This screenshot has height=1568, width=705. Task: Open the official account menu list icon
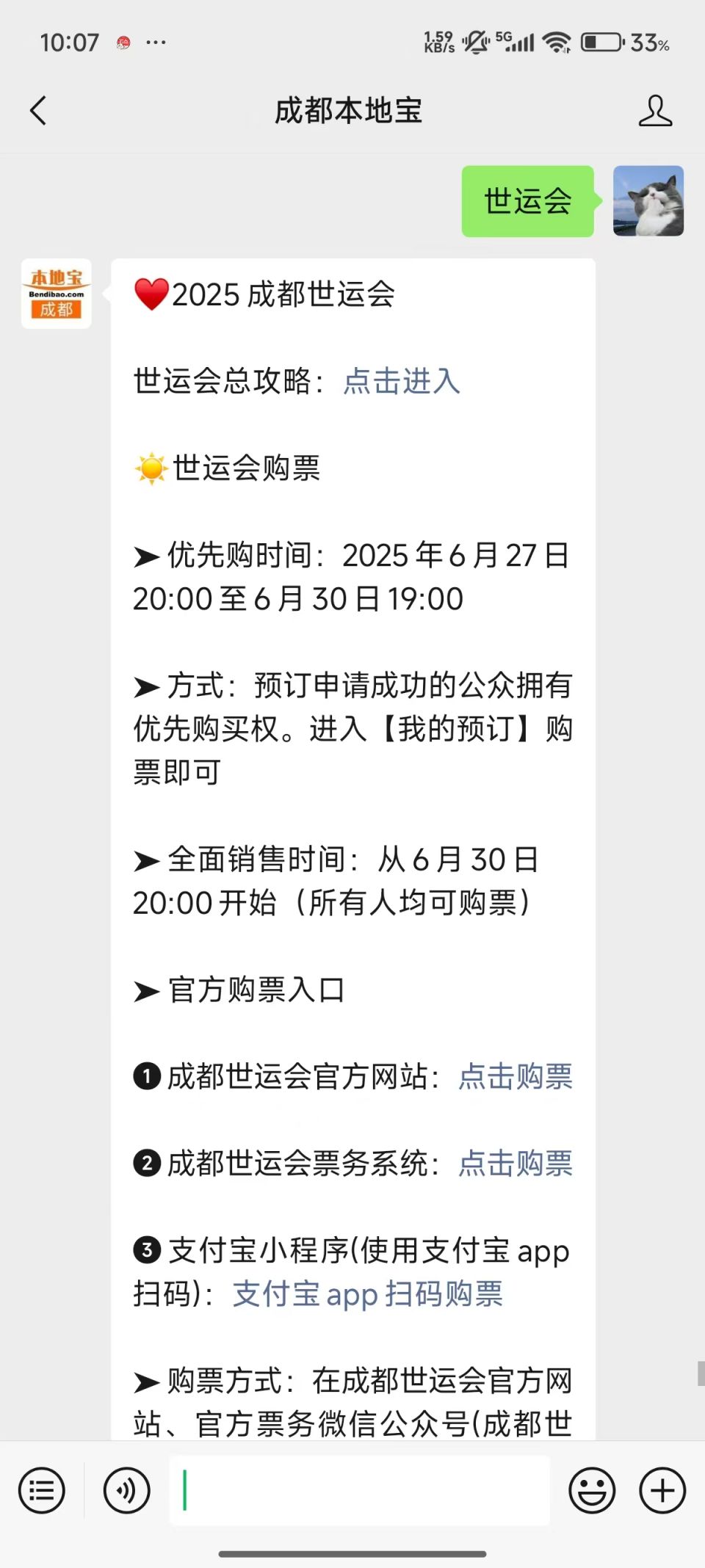[x=42, y=1490]
